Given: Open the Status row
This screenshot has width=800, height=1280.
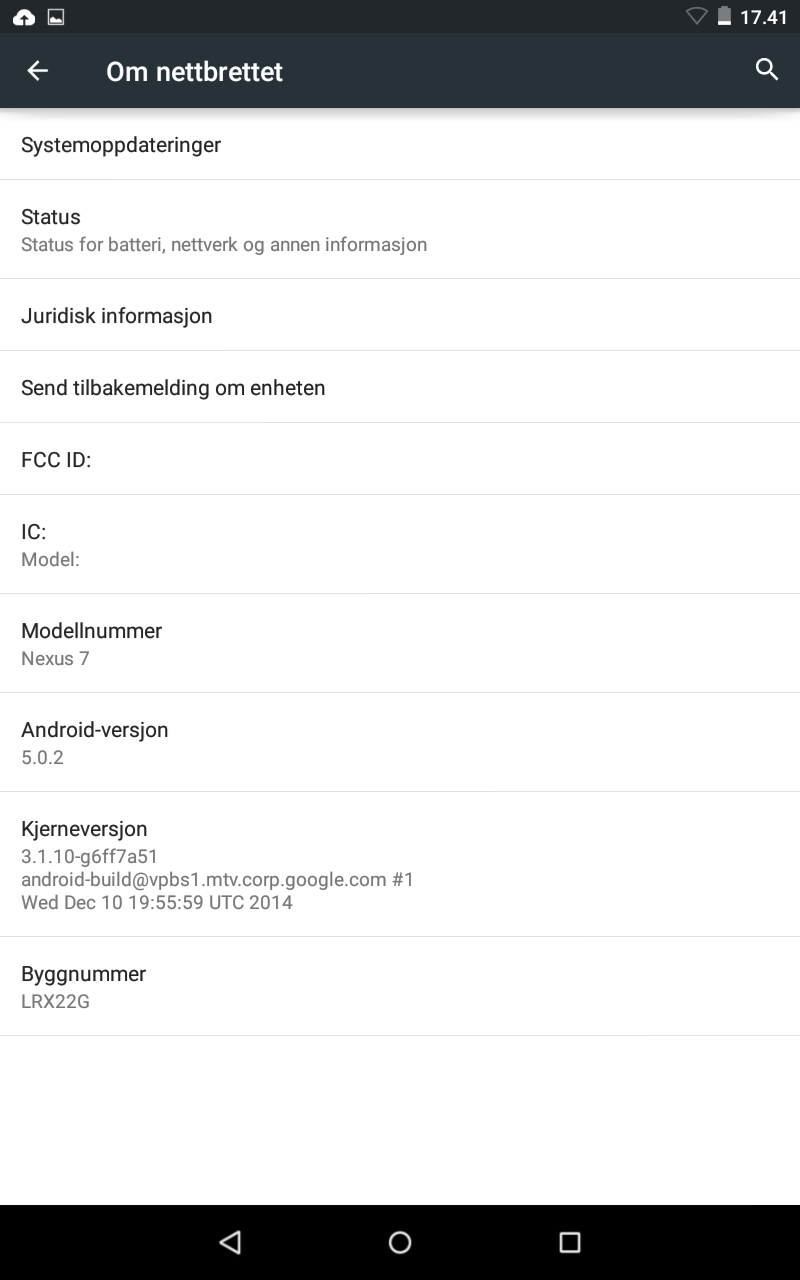Looking at the screenshot, I should (x=400, y=230).
